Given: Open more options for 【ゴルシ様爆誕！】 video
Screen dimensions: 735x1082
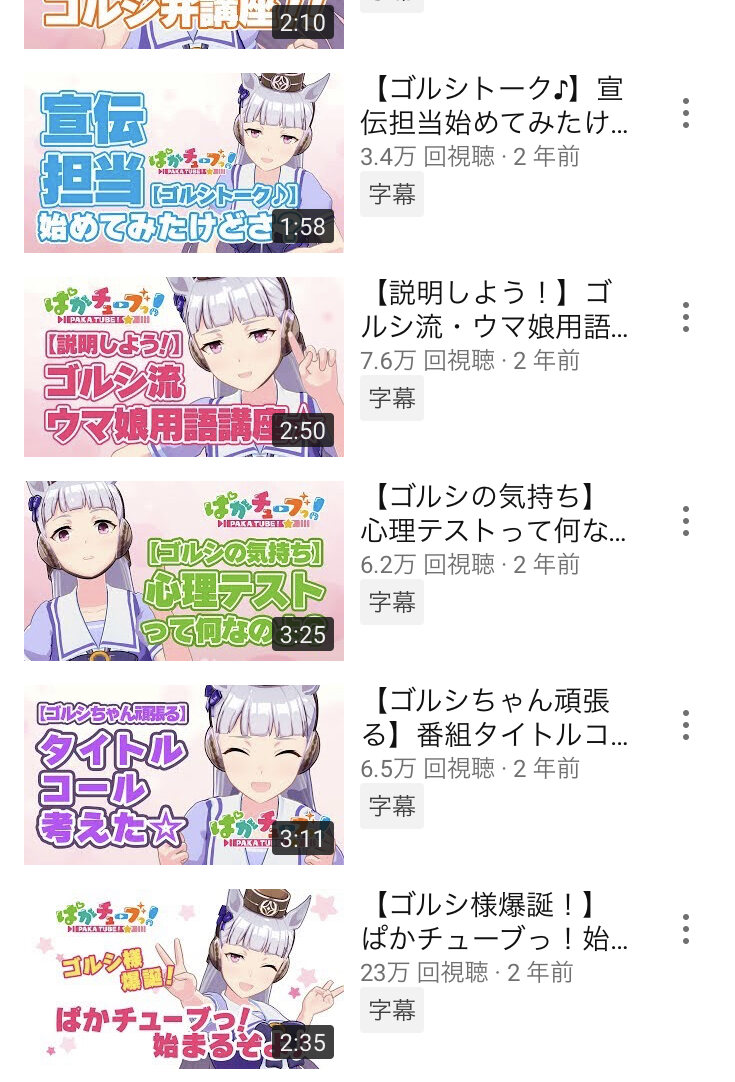Looking at the screenshot, I should (686, 929).
